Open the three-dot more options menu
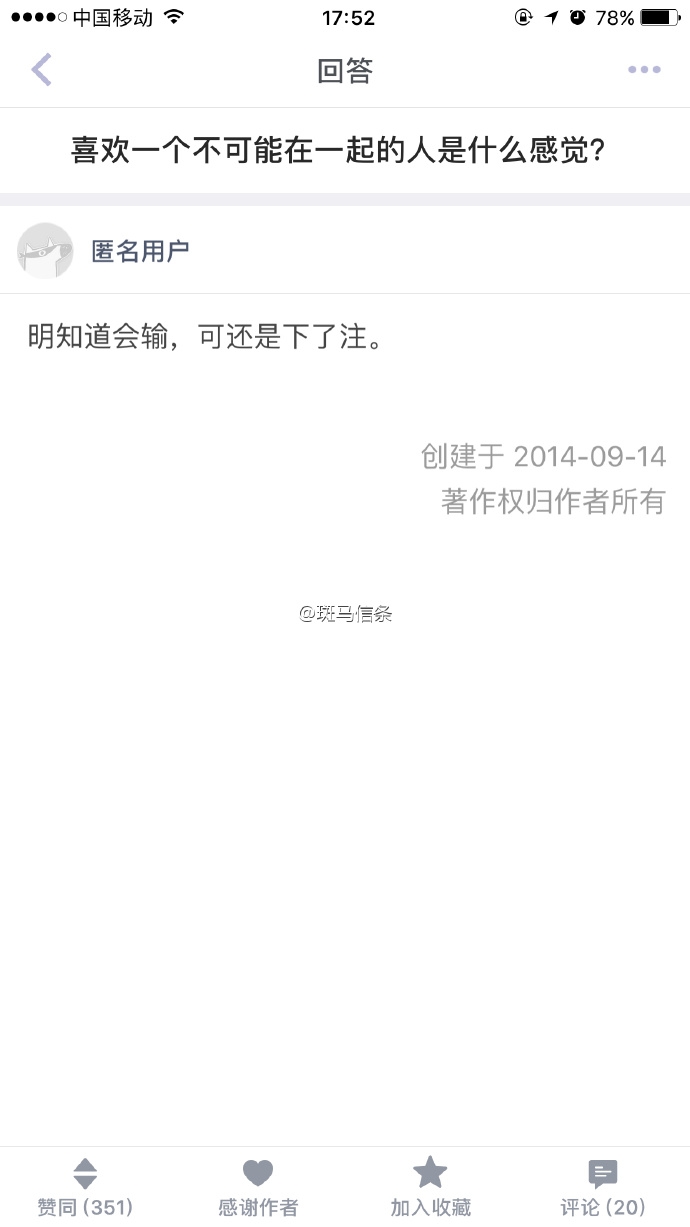 click(644, 70)
